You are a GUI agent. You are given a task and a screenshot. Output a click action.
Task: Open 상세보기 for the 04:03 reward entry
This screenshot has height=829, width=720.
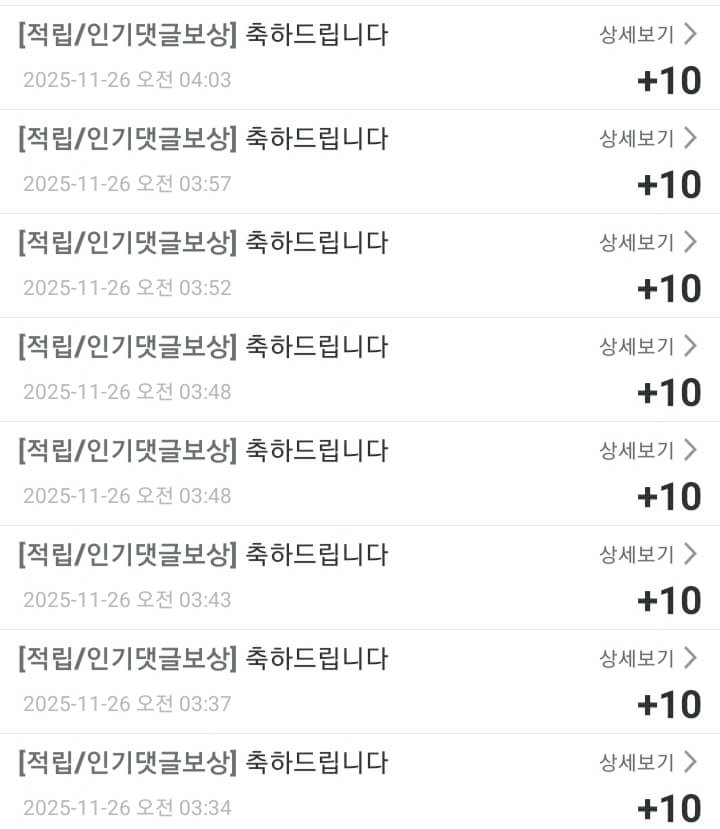[647, 35]
